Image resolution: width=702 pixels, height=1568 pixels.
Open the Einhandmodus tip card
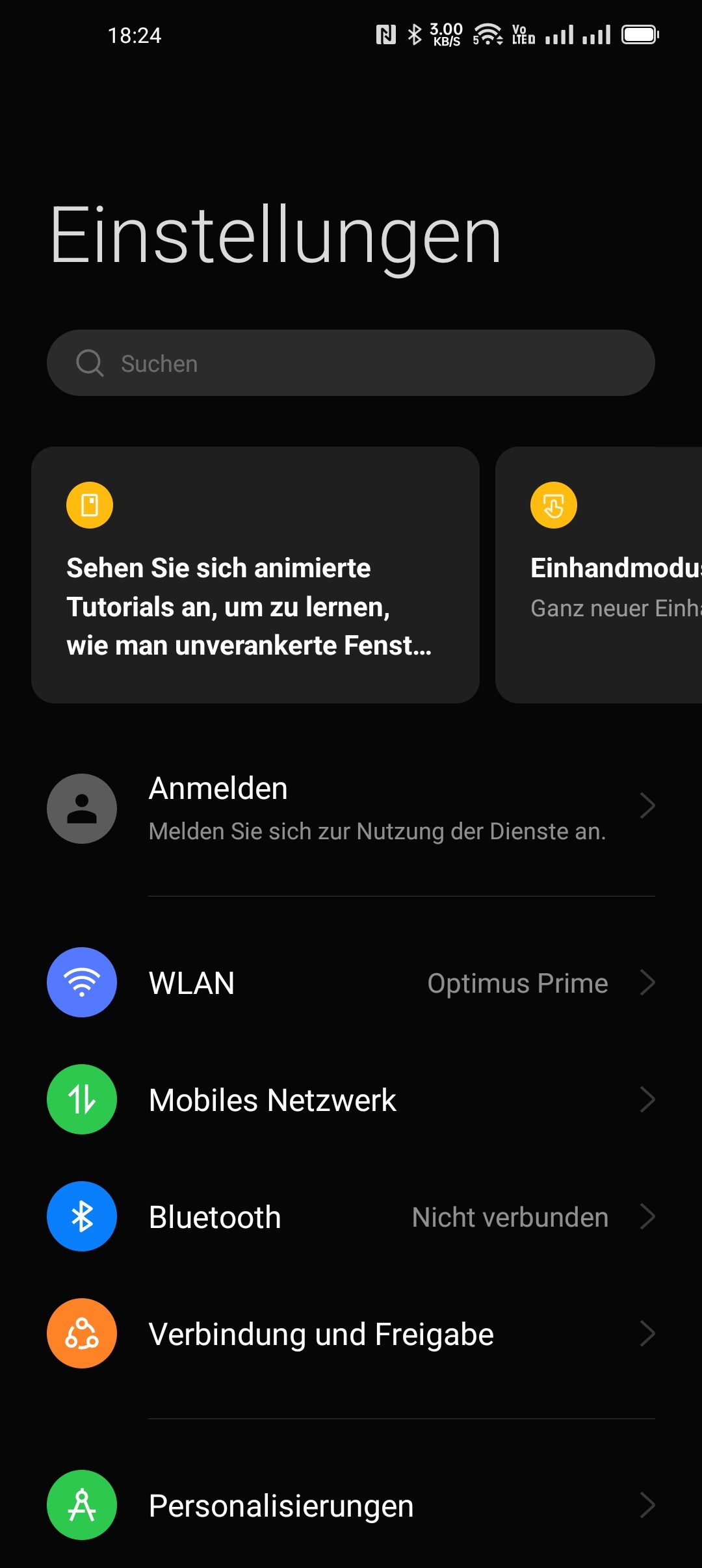click(599, 575)
